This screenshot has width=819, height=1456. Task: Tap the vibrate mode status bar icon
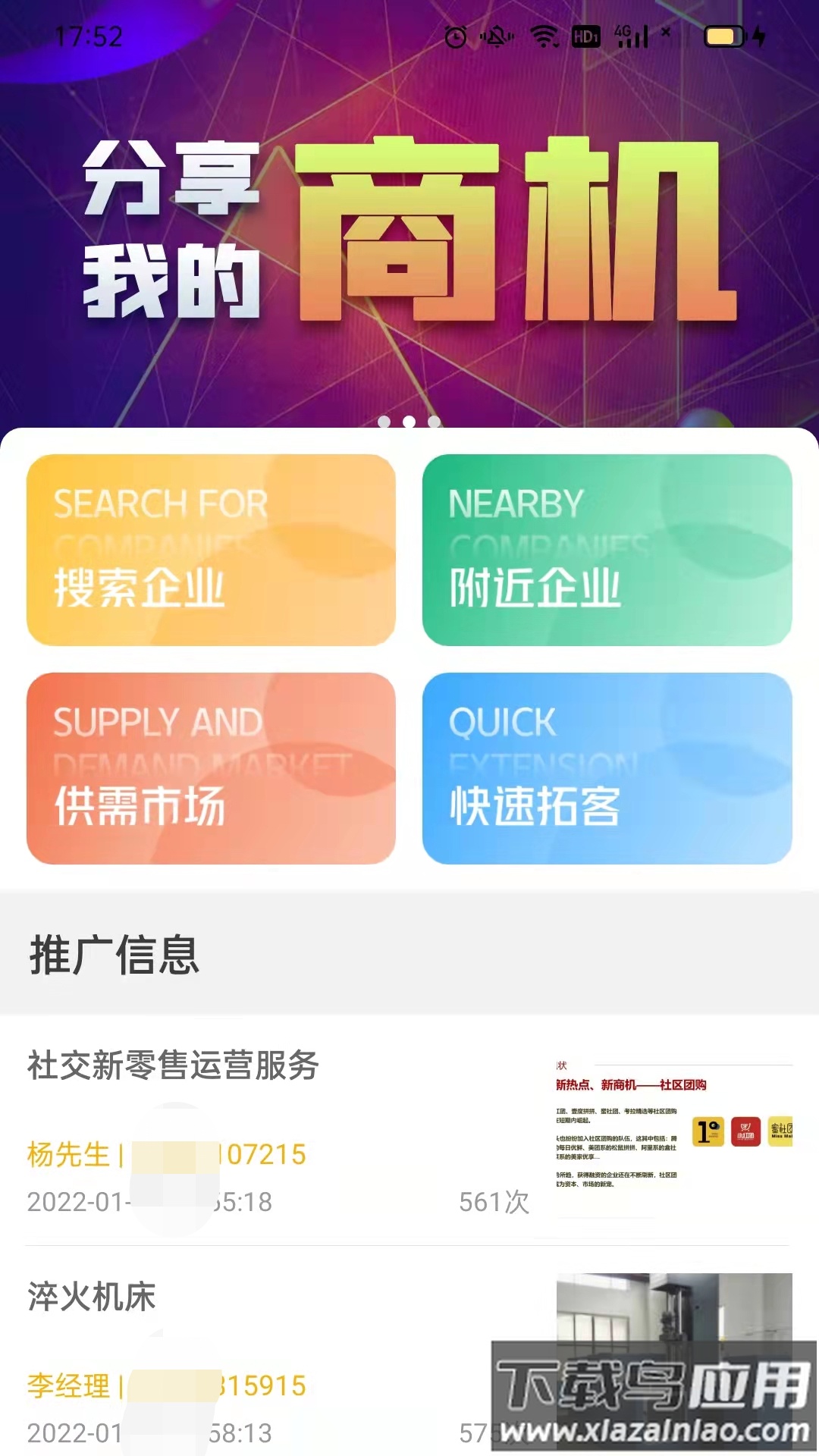click(494, 33)
